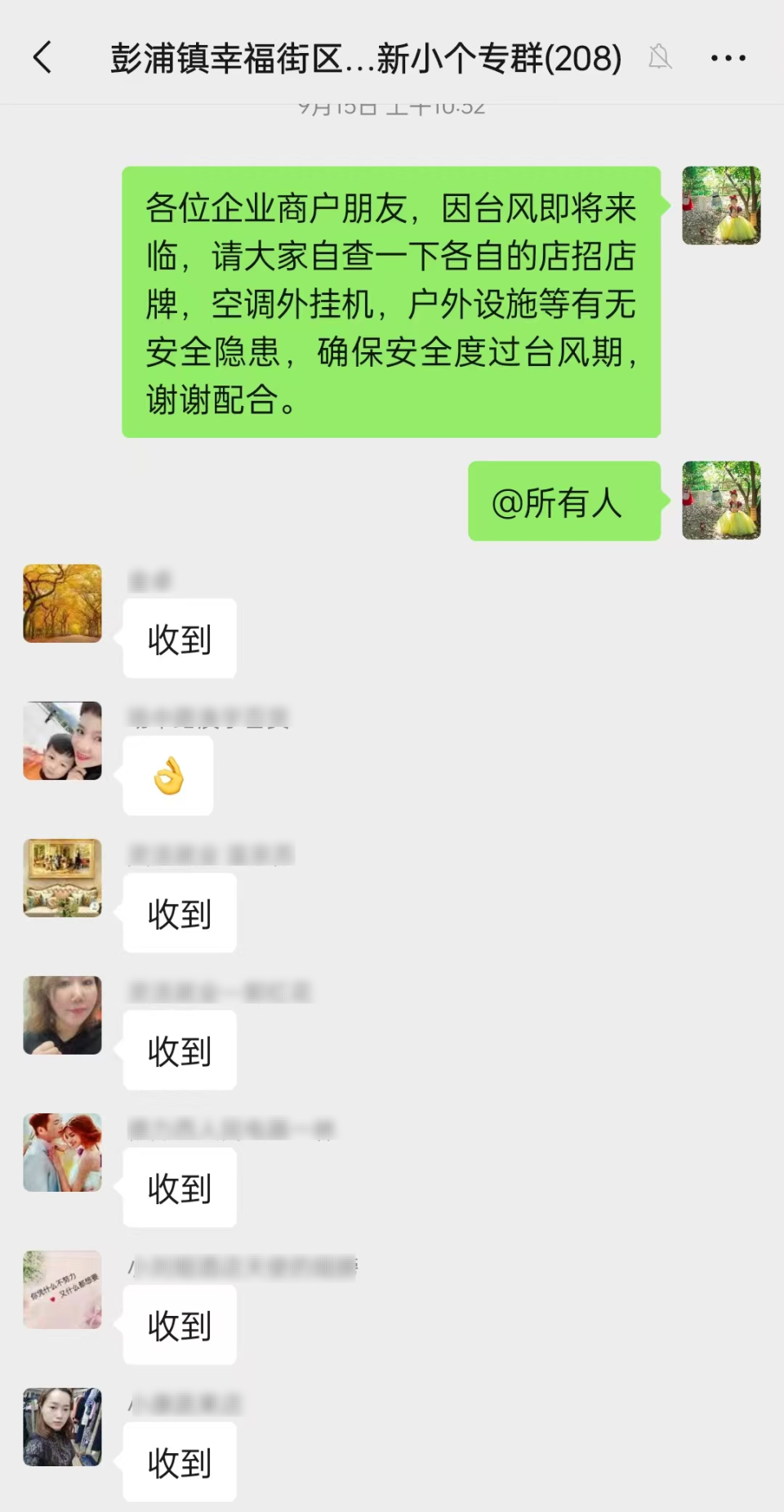
Task: Open the wedding couple avatar profile
Action: 62,1152
